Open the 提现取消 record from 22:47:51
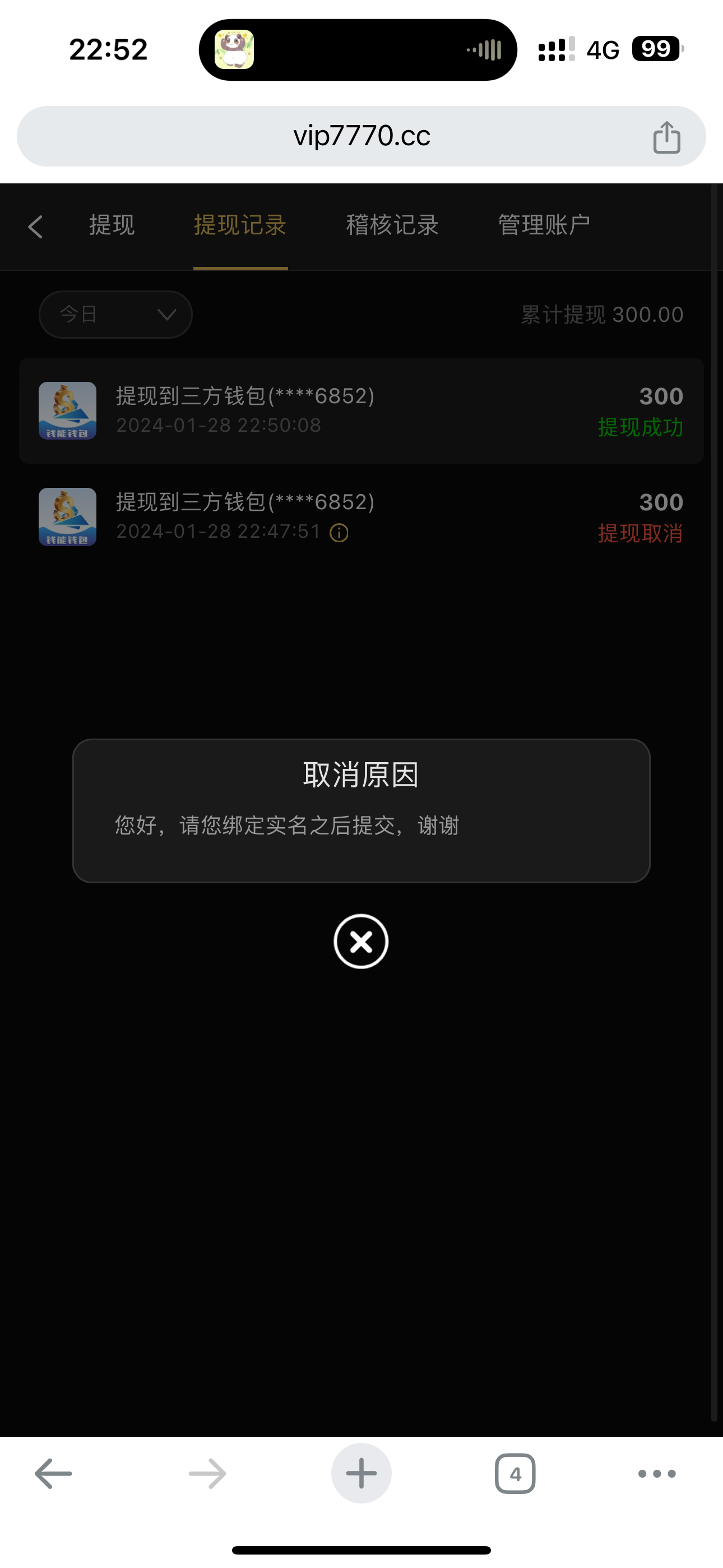Image resolution: width=723 pixels, height=1568 pixels. coord(361,517)
